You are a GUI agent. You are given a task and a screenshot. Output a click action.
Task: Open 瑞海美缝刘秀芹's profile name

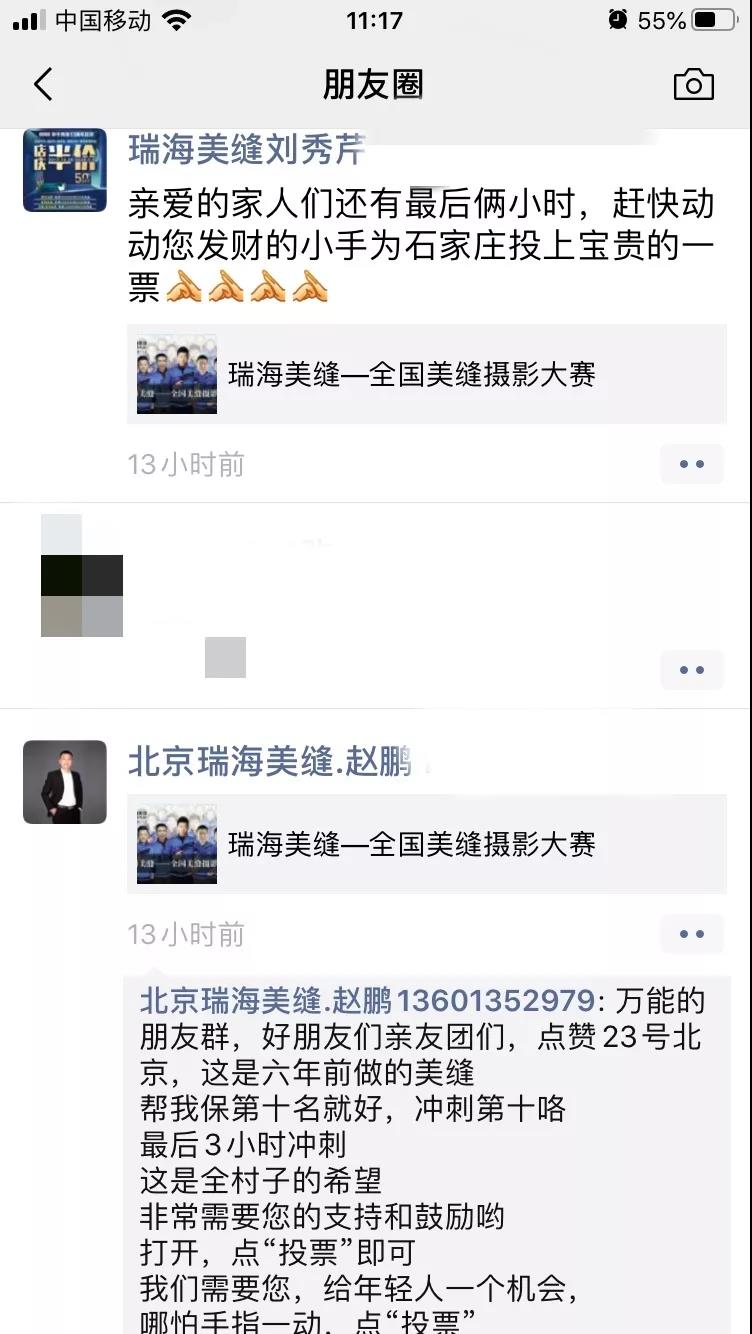point(245,150)
